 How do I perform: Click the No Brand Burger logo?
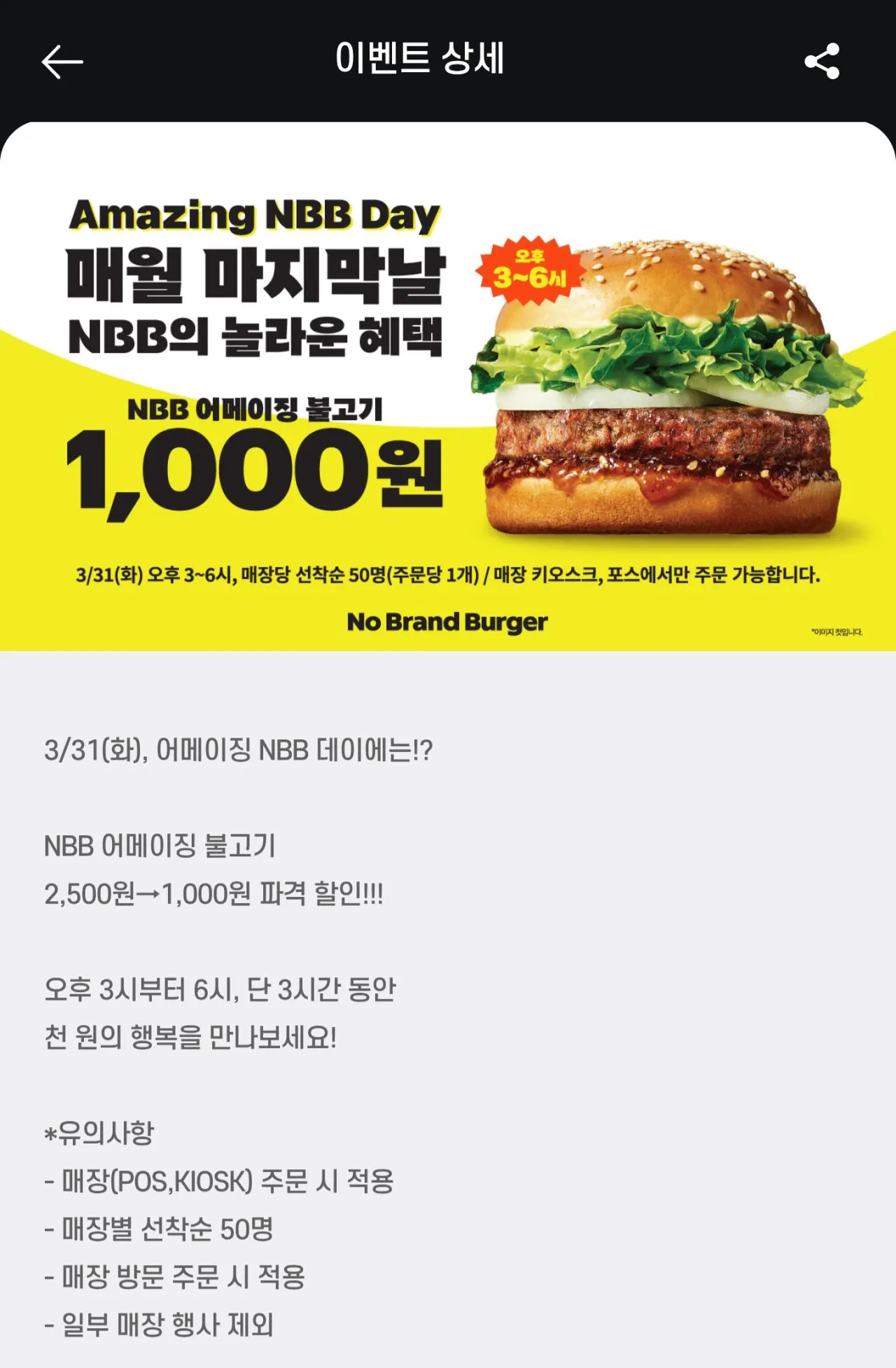pyautogui.click(x=447, y=621)
